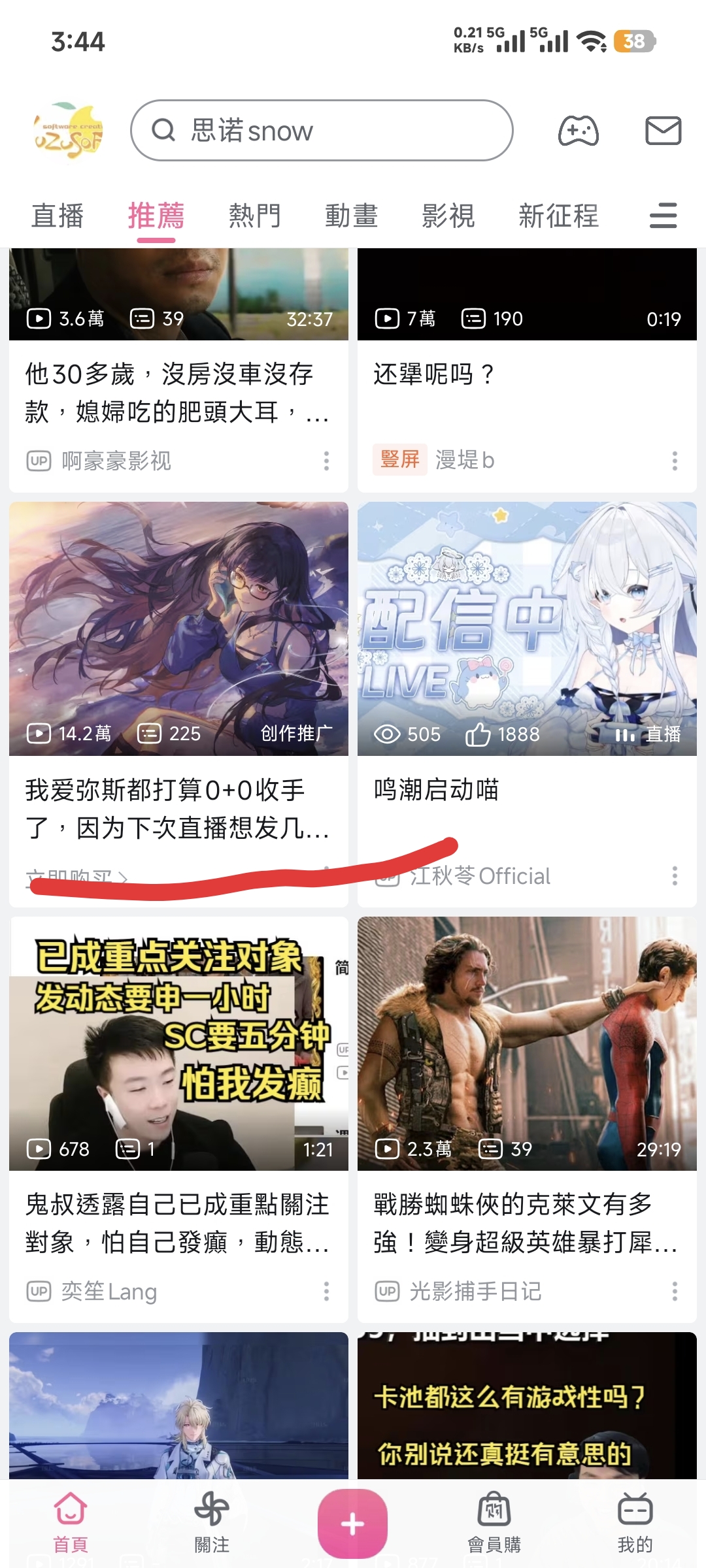Open the 會員購 shop tab
This screenshot has width=706, height=1568.
(x=494, y=1524)
